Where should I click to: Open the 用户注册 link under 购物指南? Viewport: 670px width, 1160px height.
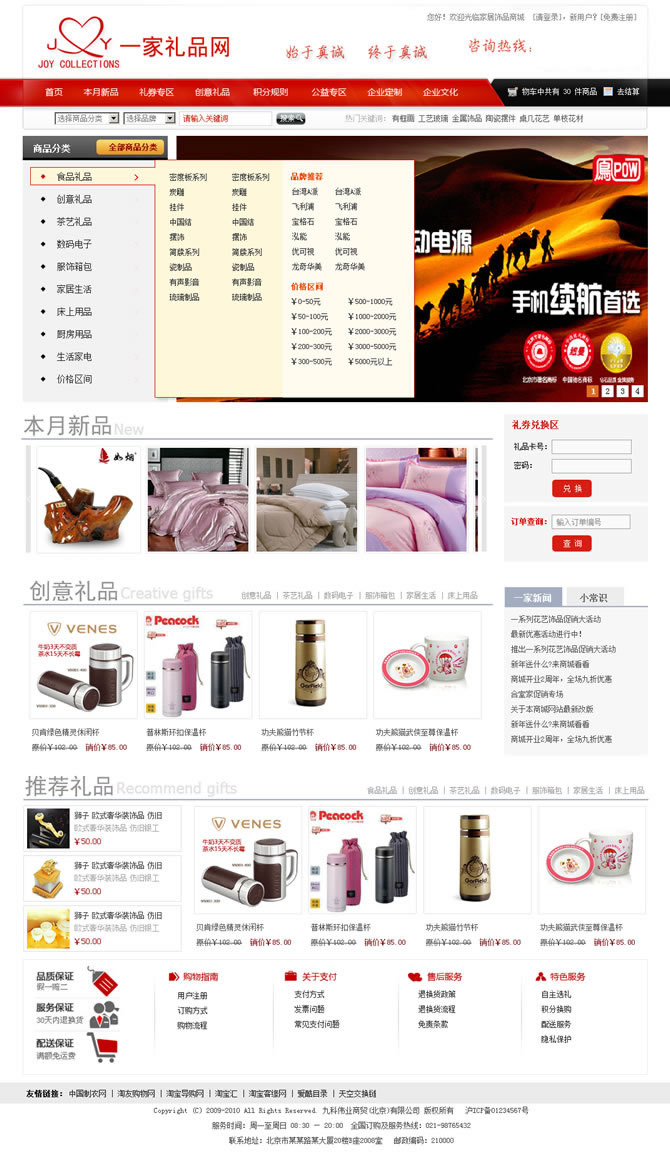[192, 995]
